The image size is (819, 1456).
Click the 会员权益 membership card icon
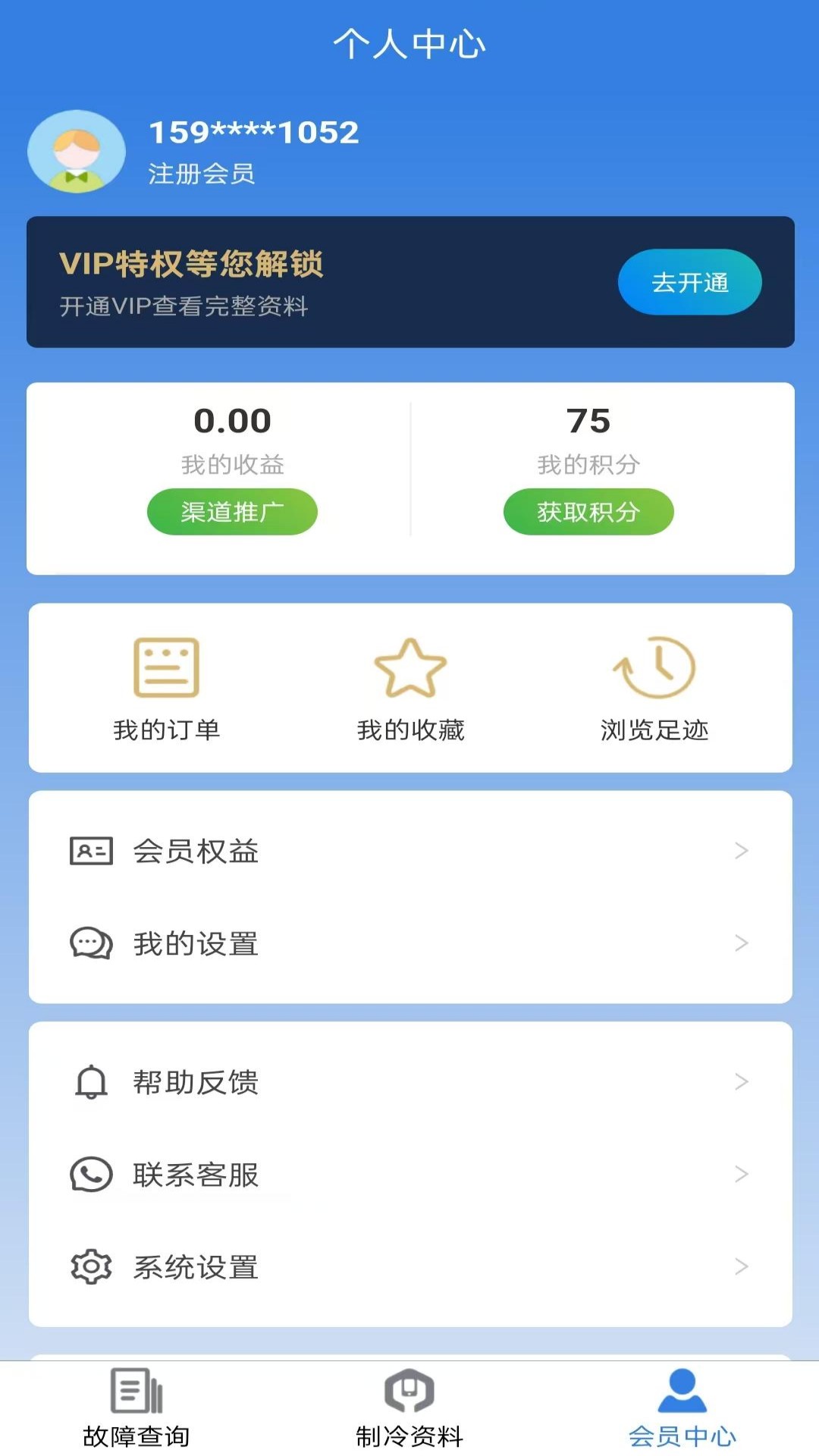pyautogui.click(x=90, y=851)
